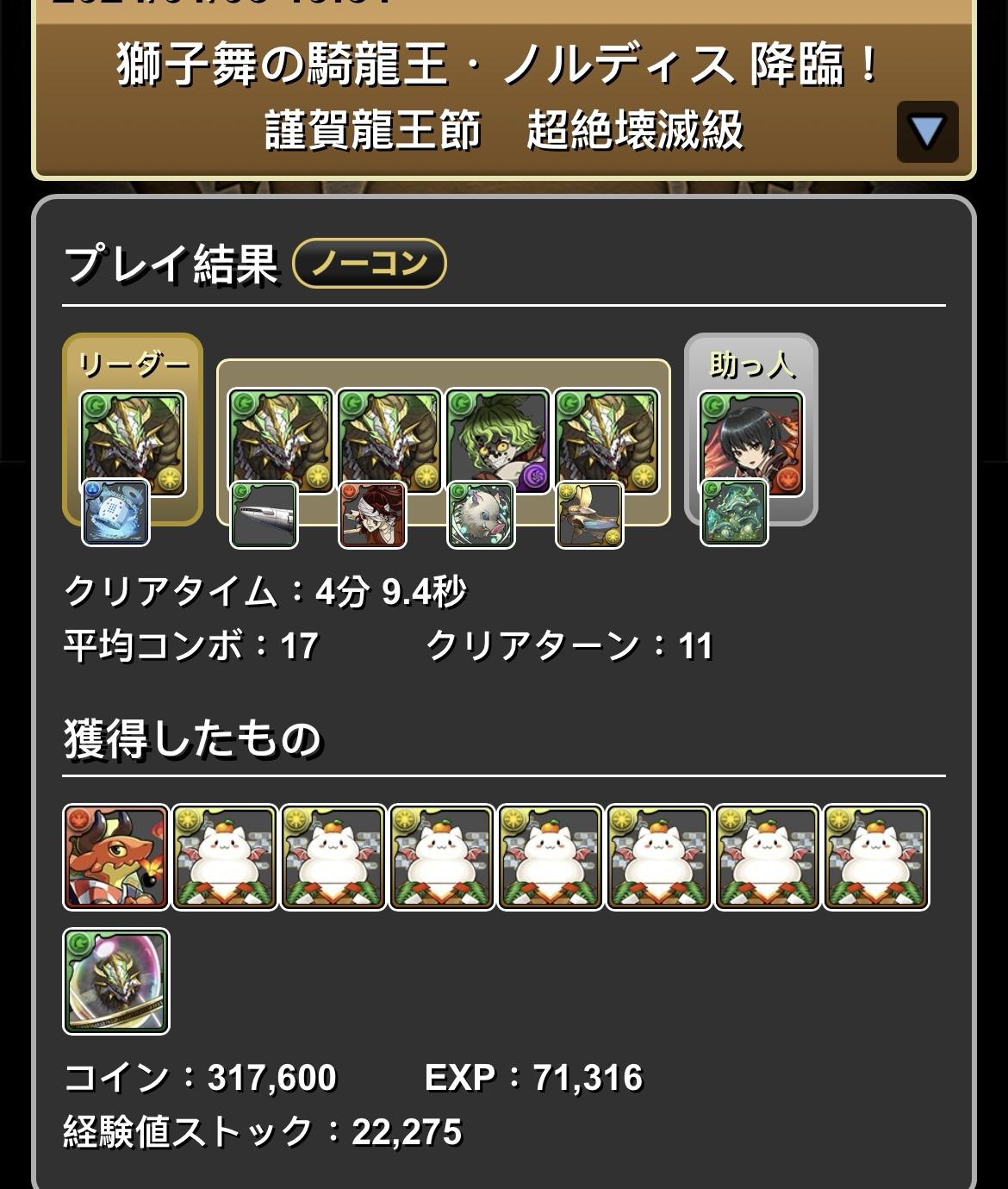Screen dimensions: 1008x1189
Task: Open the leader monster icon
Action: click(x=132, y=442)
